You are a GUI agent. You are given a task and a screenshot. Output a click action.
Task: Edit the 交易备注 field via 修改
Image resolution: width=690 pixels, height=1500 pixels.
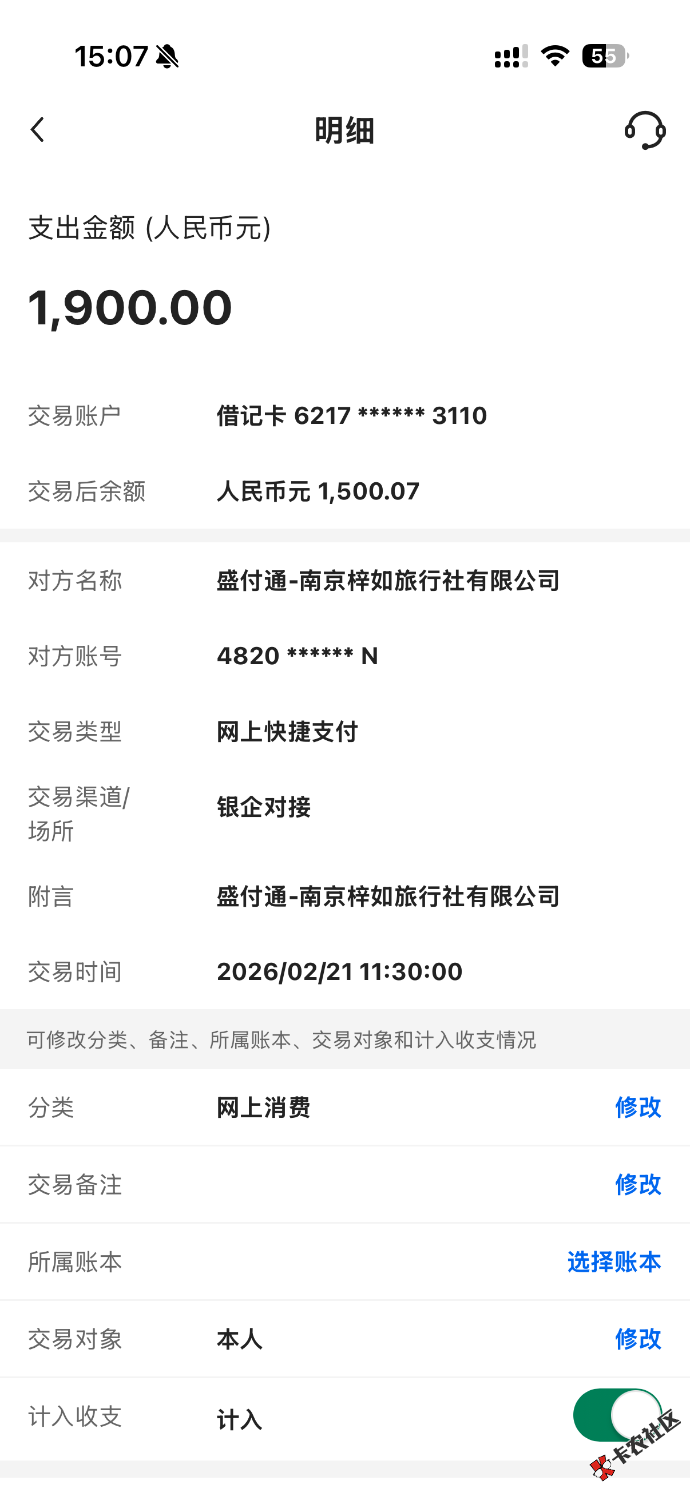[638, 1184]
